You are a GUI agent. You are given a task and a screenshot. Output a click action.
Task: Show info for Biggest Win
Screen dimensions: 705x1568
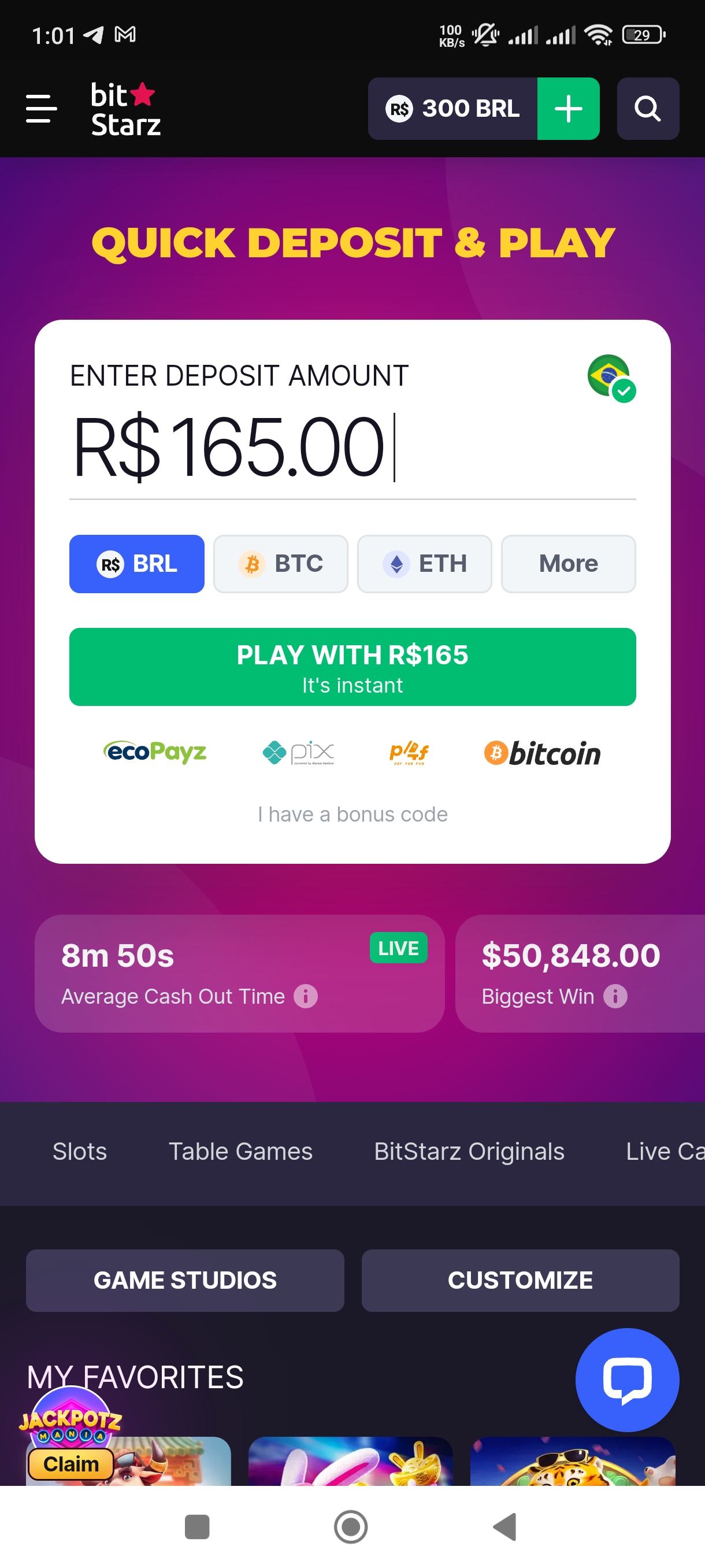pos(615,996)
